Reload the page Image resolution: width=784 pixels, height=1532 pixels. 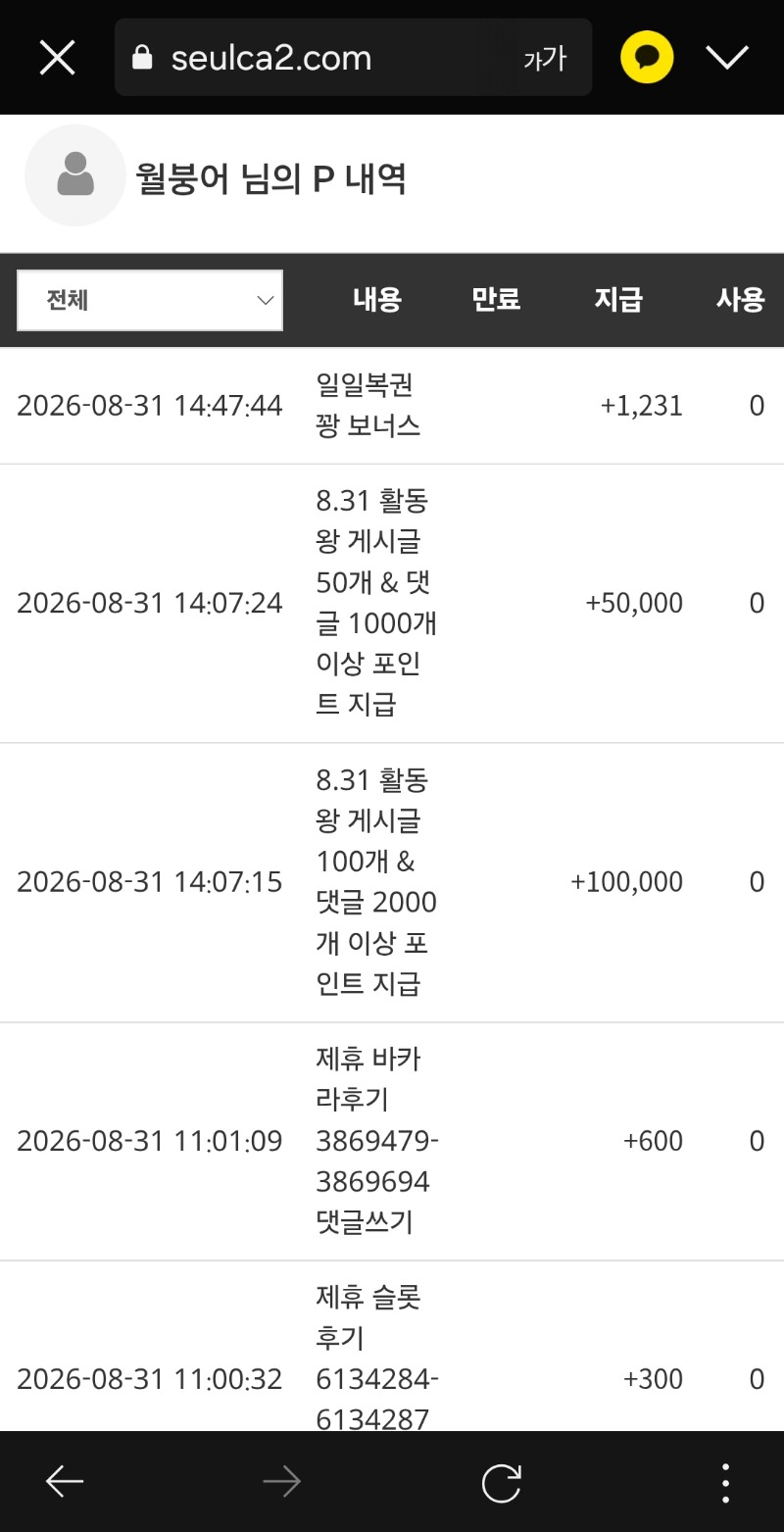tap(501, 1481)
